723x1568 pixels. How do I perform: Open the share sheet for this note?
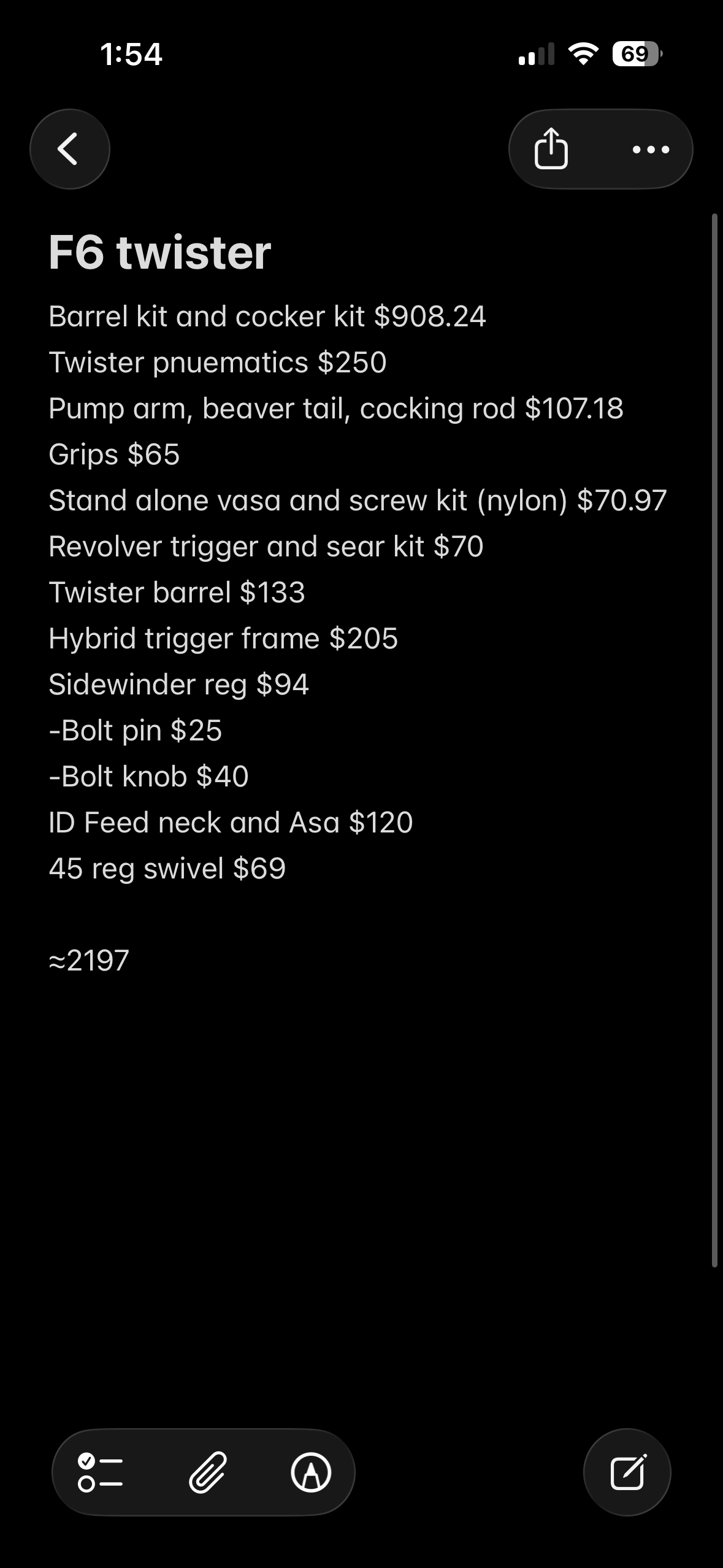(x=553, y=149)
